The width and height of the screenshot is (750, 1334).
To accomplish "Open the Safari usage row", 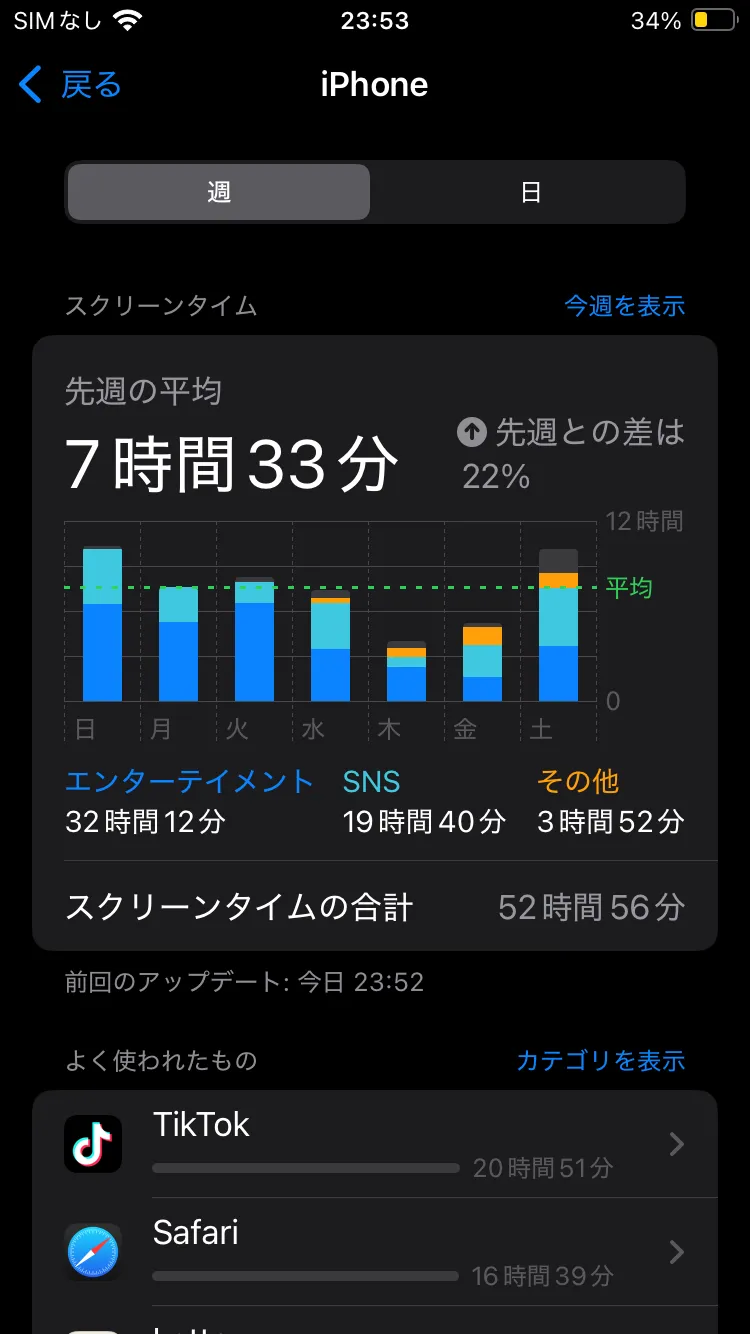I will point(375,1251).
